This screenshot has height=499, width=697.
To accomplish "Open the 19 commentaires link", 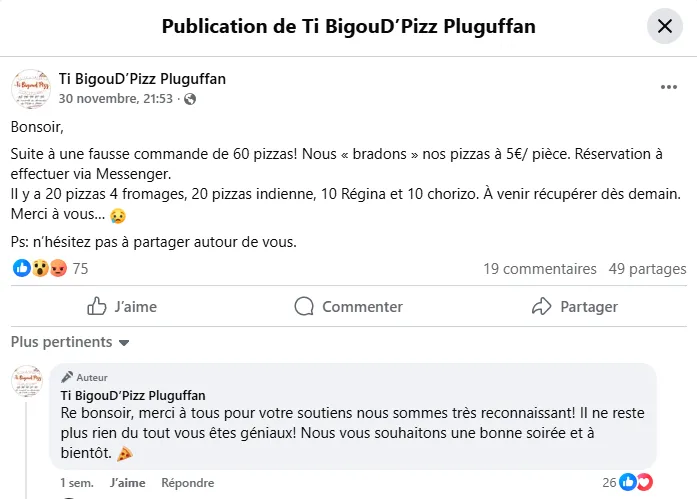I will pyautogui.click(x=539, y=269).
